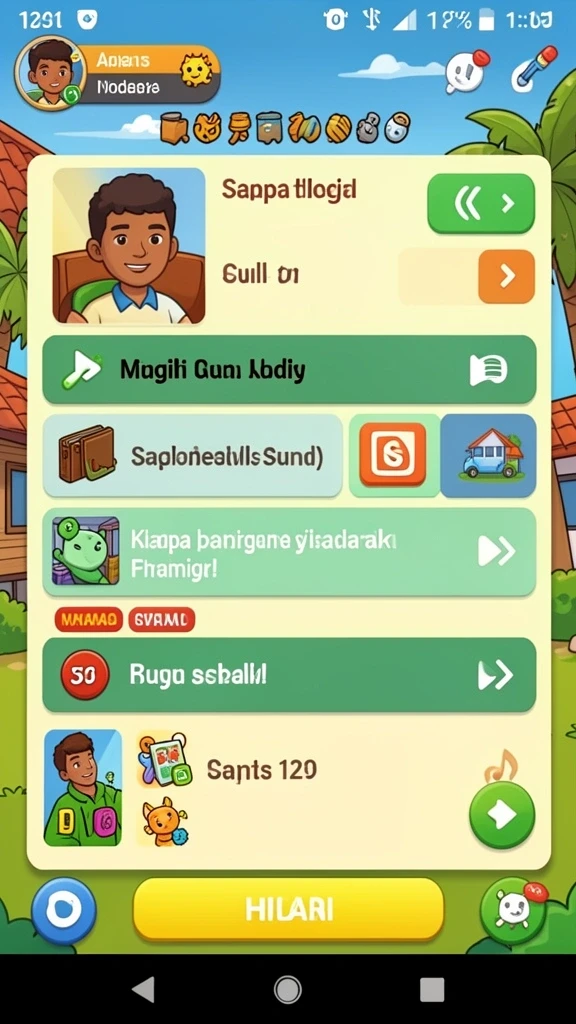This screenshot has width=576, height=1024.
Task: Open the profile avatar at top left
Action: point(50,72)
